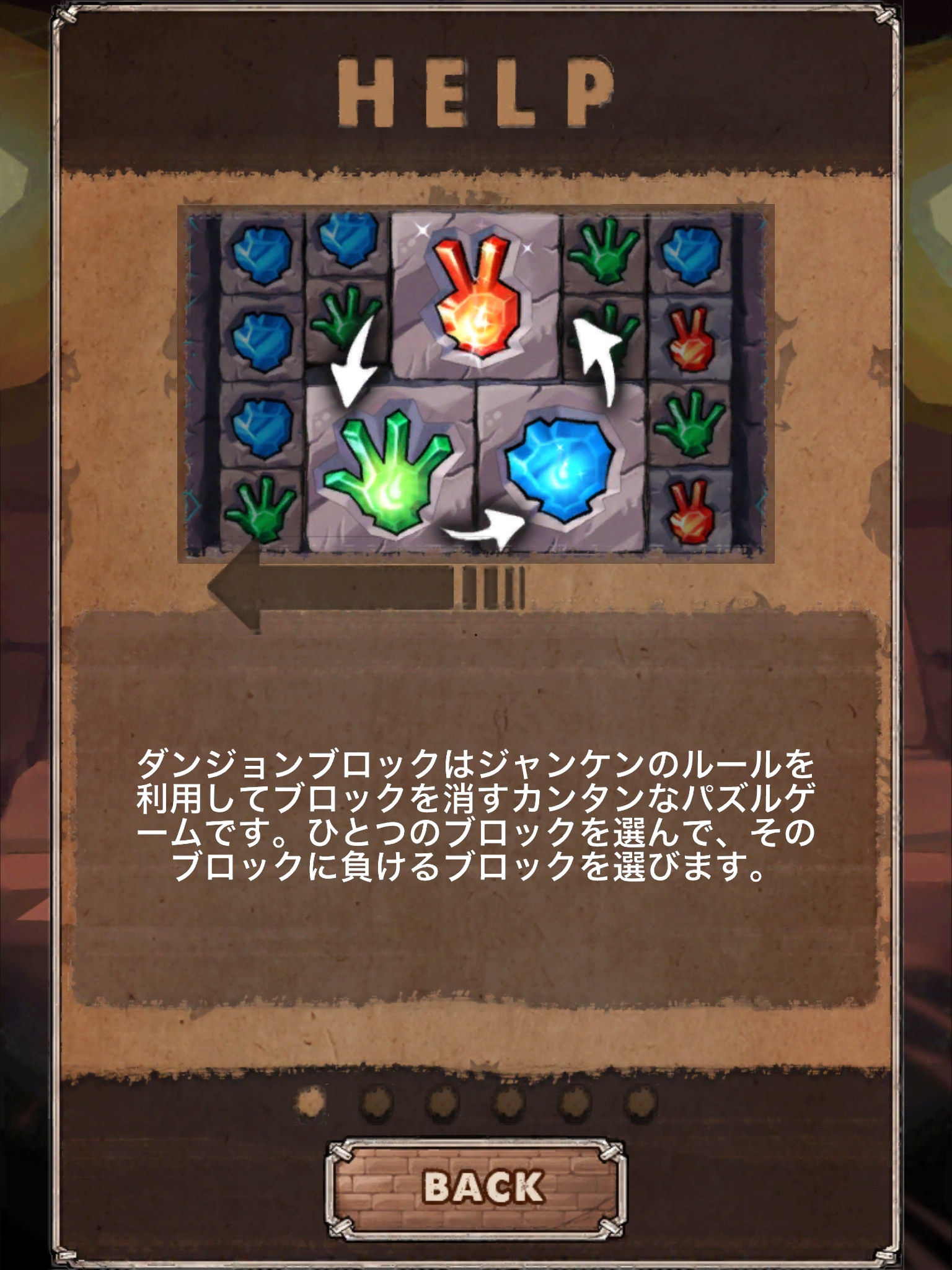This screenshot has width=952, height=1270.
Task: Show the last help page dot
Action: 641,1101
